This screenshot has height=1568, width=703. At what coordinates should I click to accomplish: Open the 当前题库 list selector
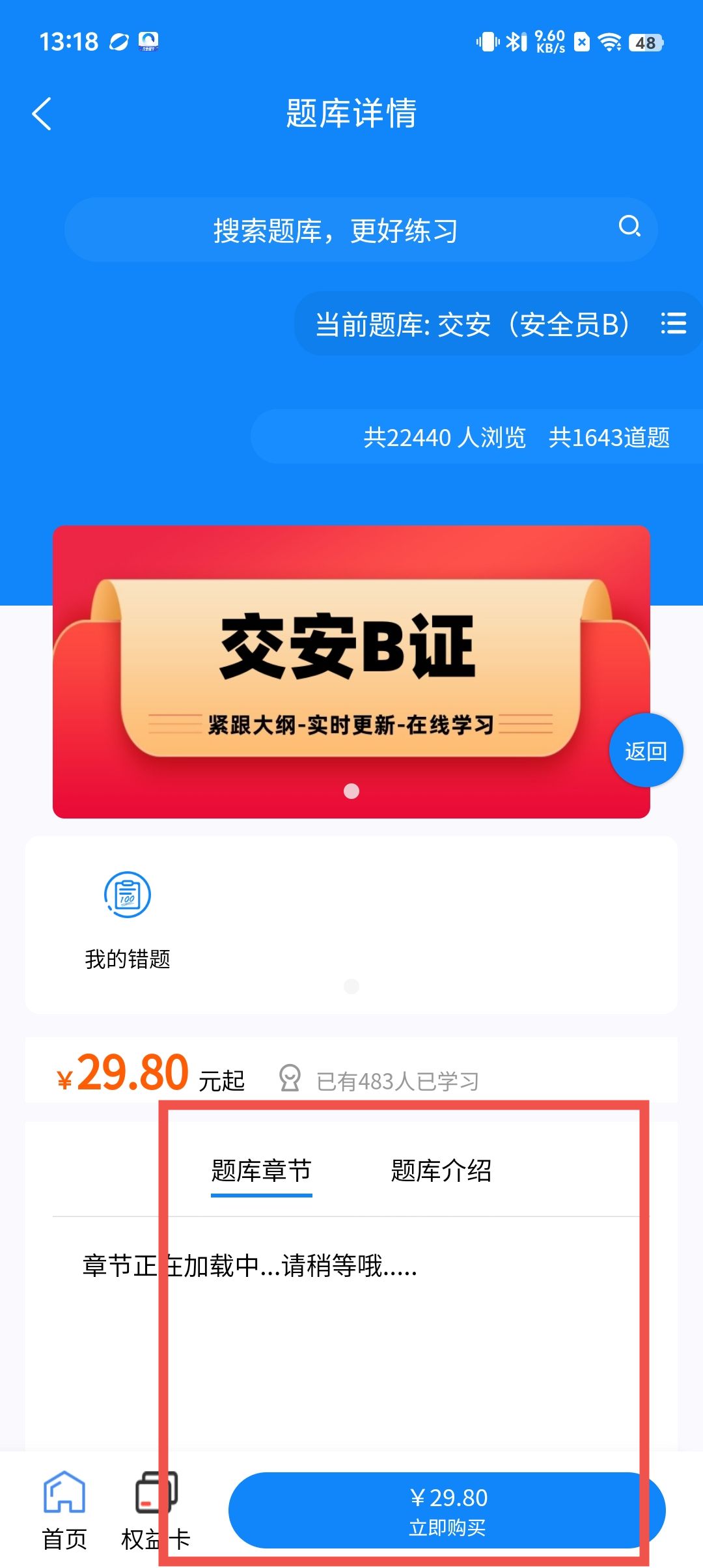click(x=673, y=324)
